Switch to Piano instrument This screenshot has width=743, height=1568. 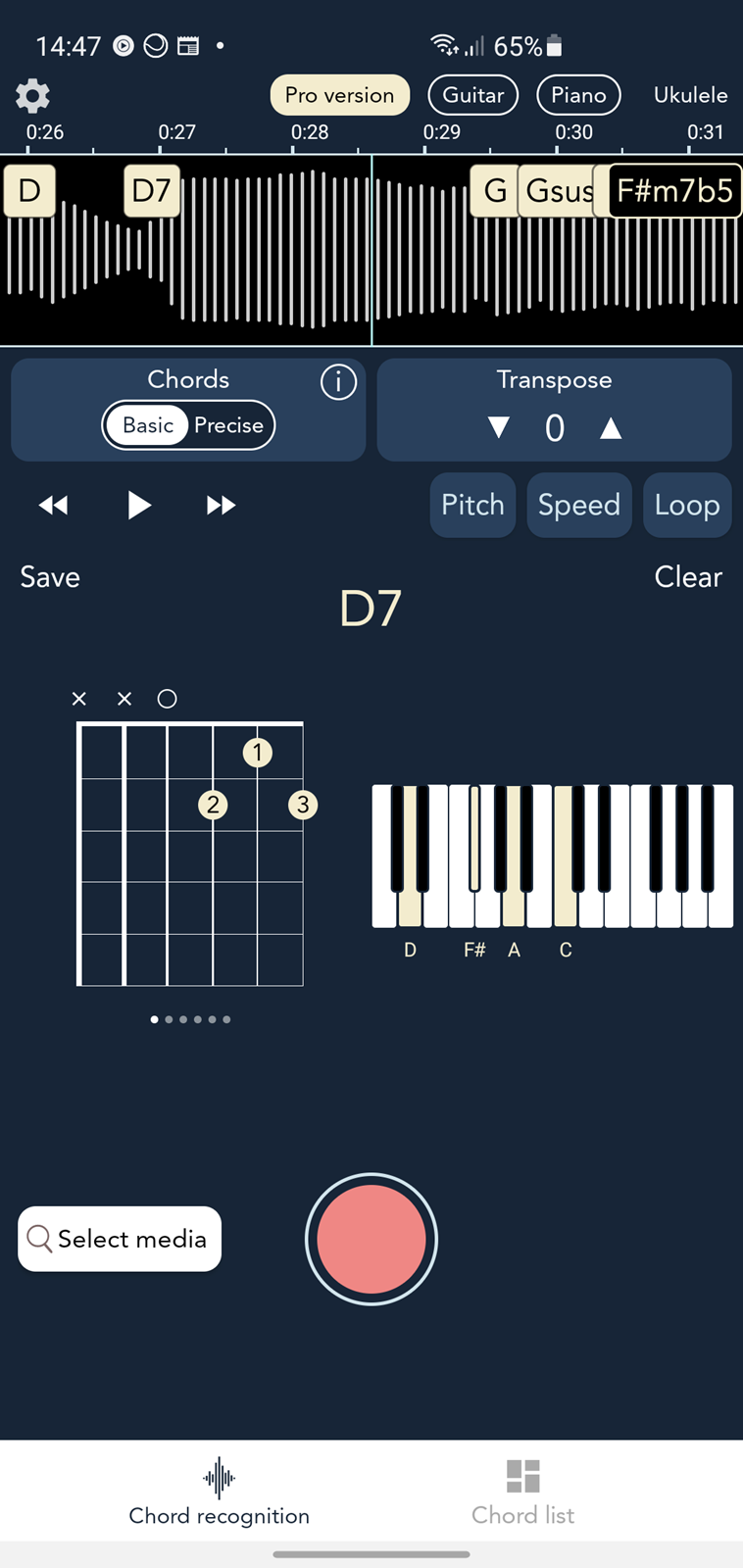coord(578,95)
